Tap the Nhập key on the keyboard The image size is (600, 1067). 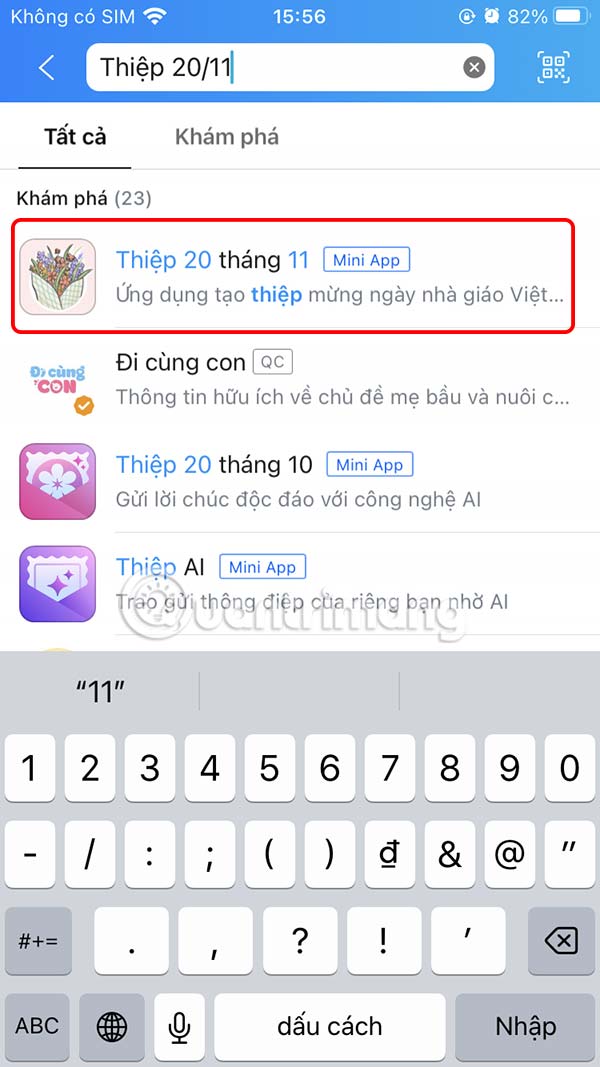click(x=525, y=1026)
